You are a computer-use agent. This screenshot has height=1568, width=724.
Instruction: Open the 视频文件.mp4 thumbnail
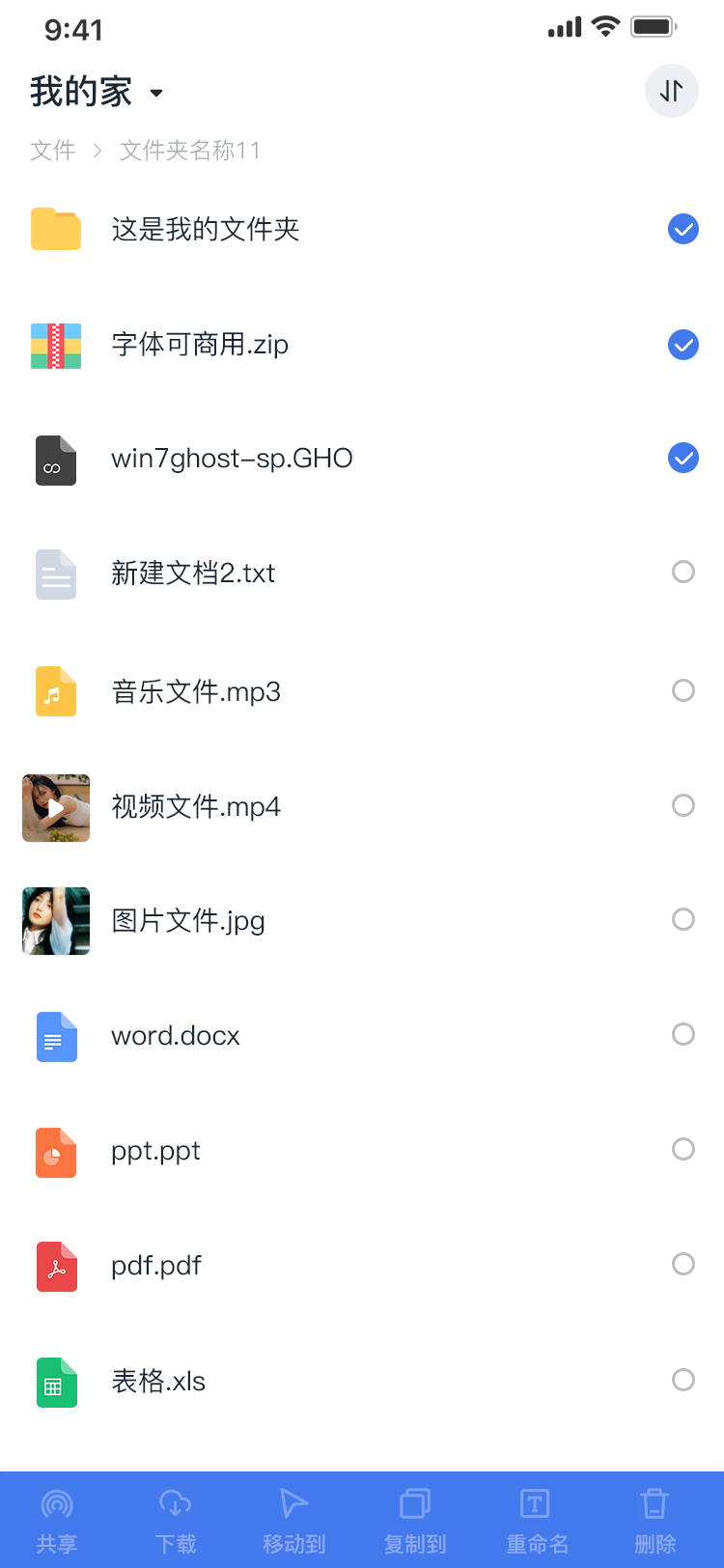[x=56, y=807]
